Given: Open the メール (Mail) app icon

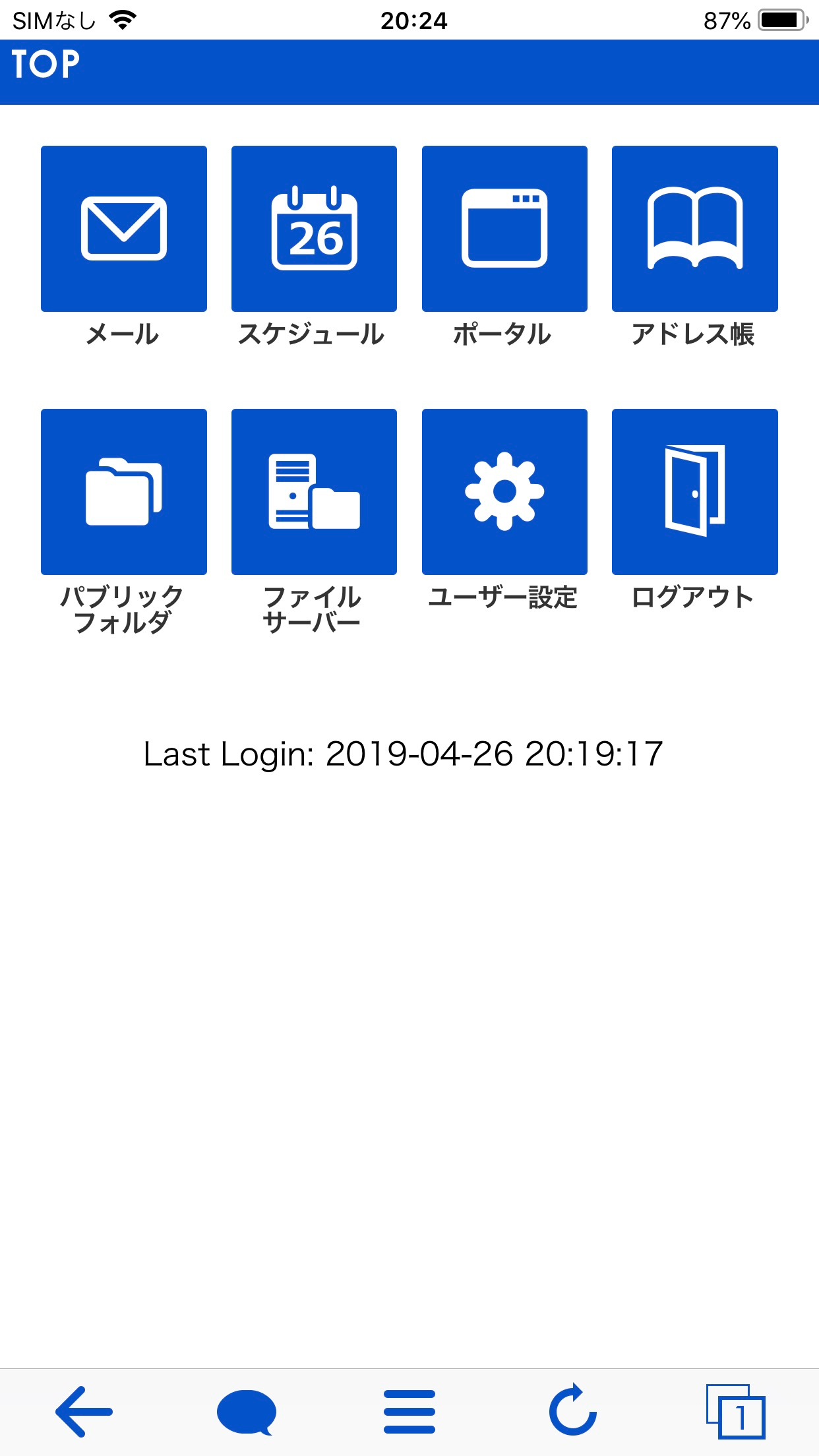Looking at the screenshot, I should click(x=125, y=228).
